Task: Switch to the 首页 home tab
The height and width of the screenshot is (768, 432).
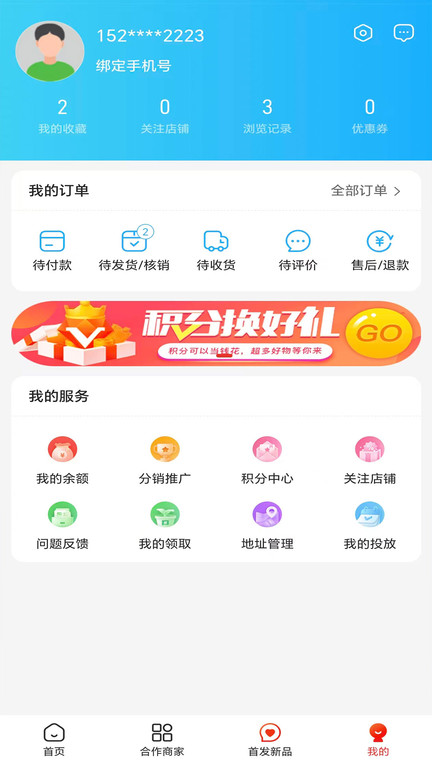Action: (x=54, y=740)
